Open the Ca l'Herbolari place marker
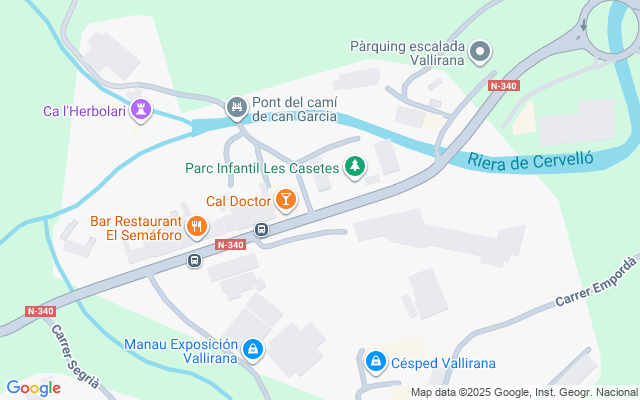Screen dimensions: 640x400 pyautogui.click(x=141, y=110)
